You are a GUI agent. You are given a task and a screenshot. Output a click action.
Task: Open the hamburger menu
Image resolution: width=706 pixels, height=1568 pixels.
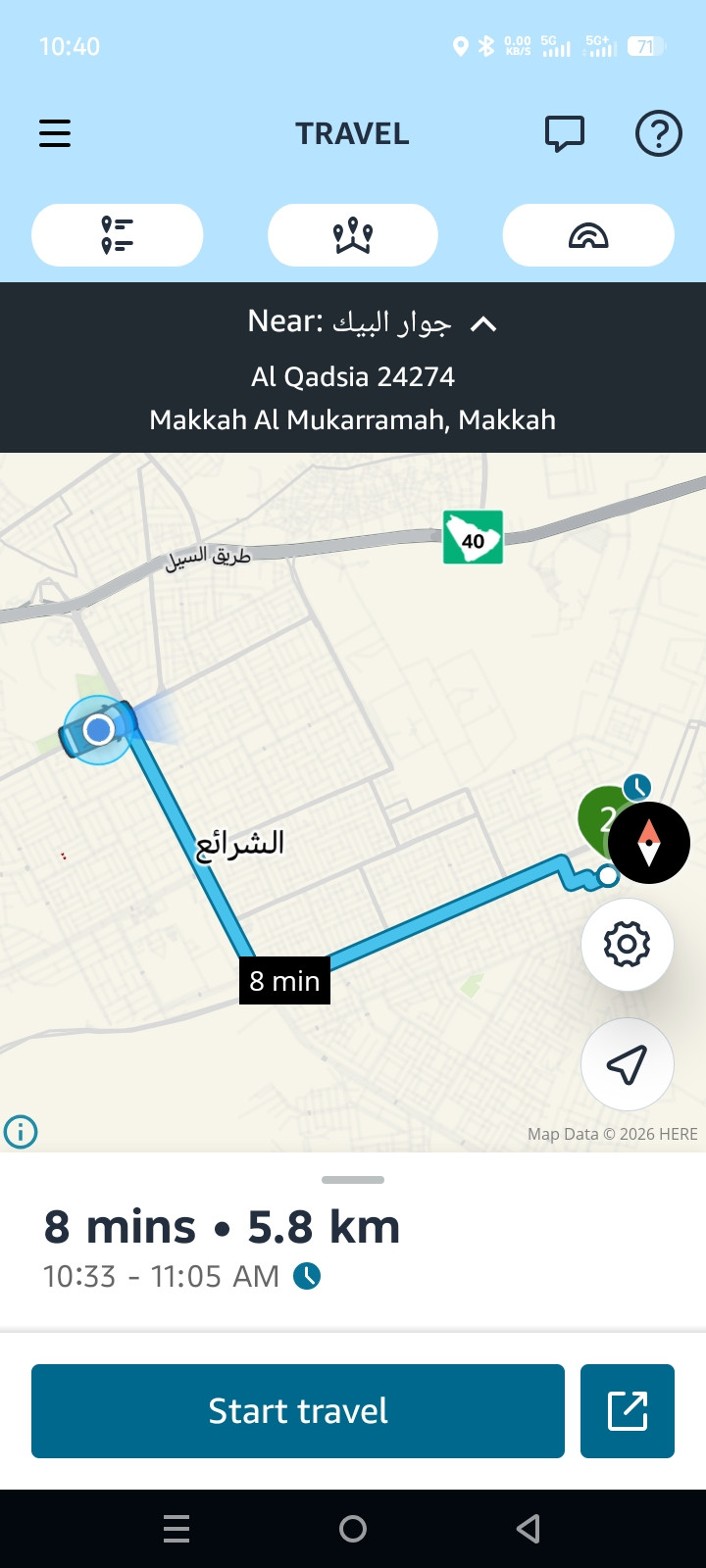click(55, 133)
